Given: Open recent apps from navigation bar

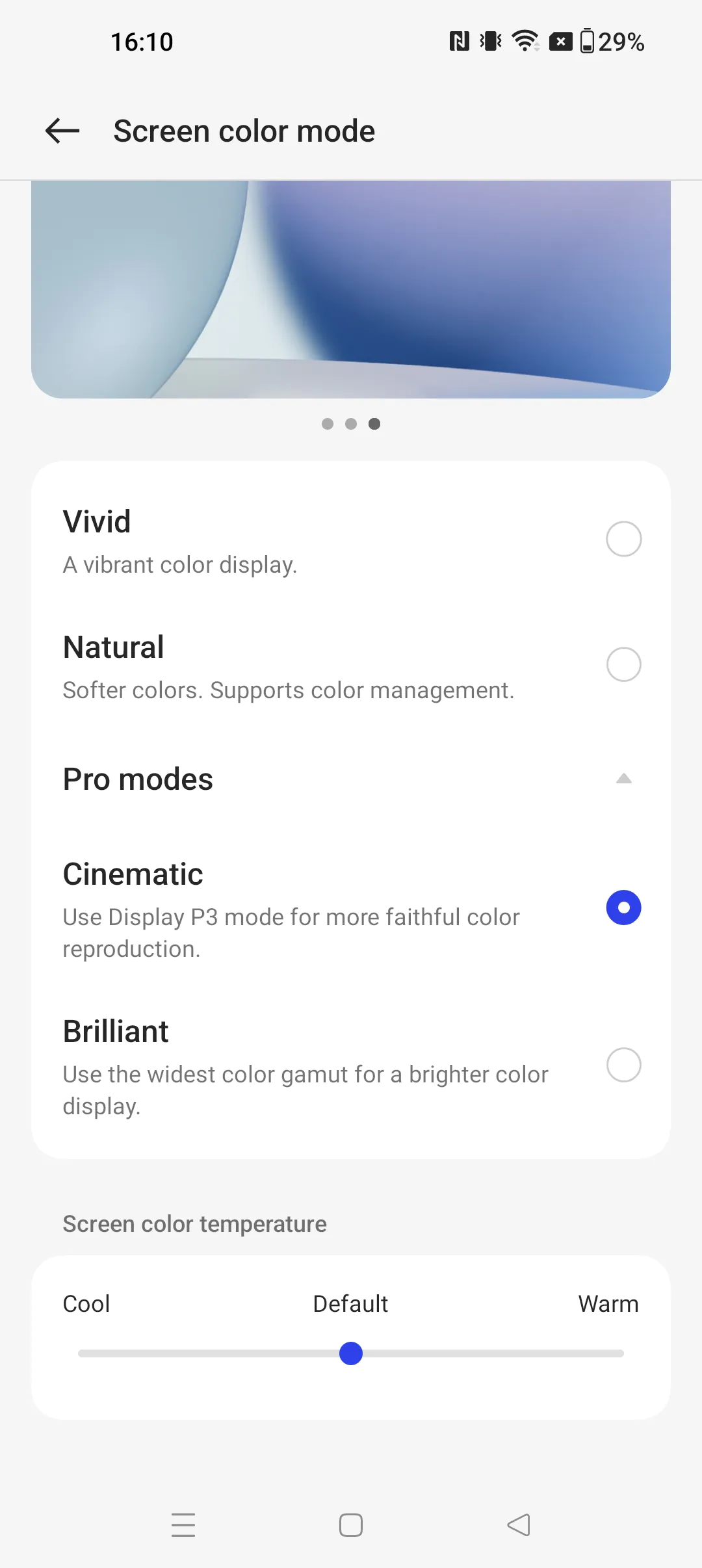Looking at the screenshot, I should (183, 1524).
